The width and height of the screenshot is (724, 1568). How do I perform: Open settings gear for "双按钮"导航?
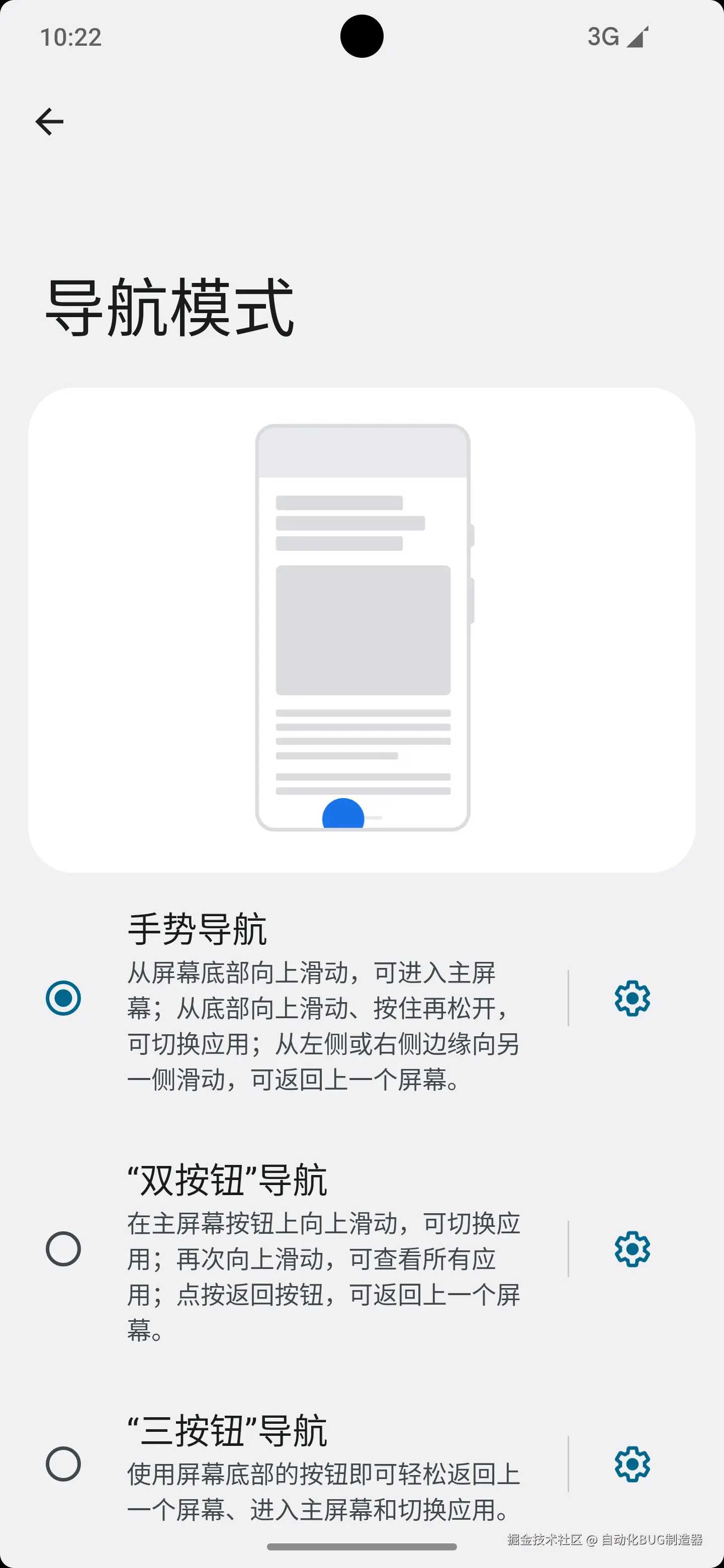(631, 1248)
